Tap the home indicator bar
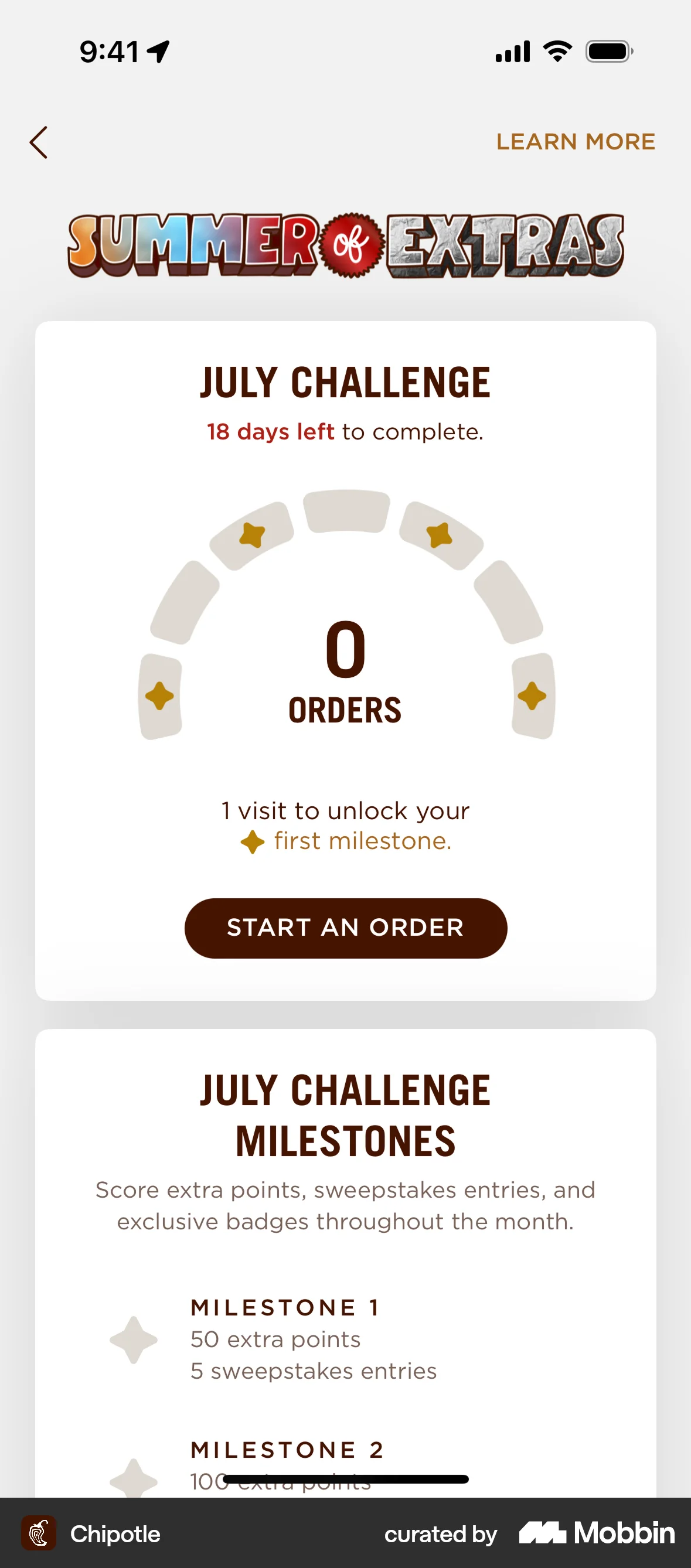 coord(345,1484)
